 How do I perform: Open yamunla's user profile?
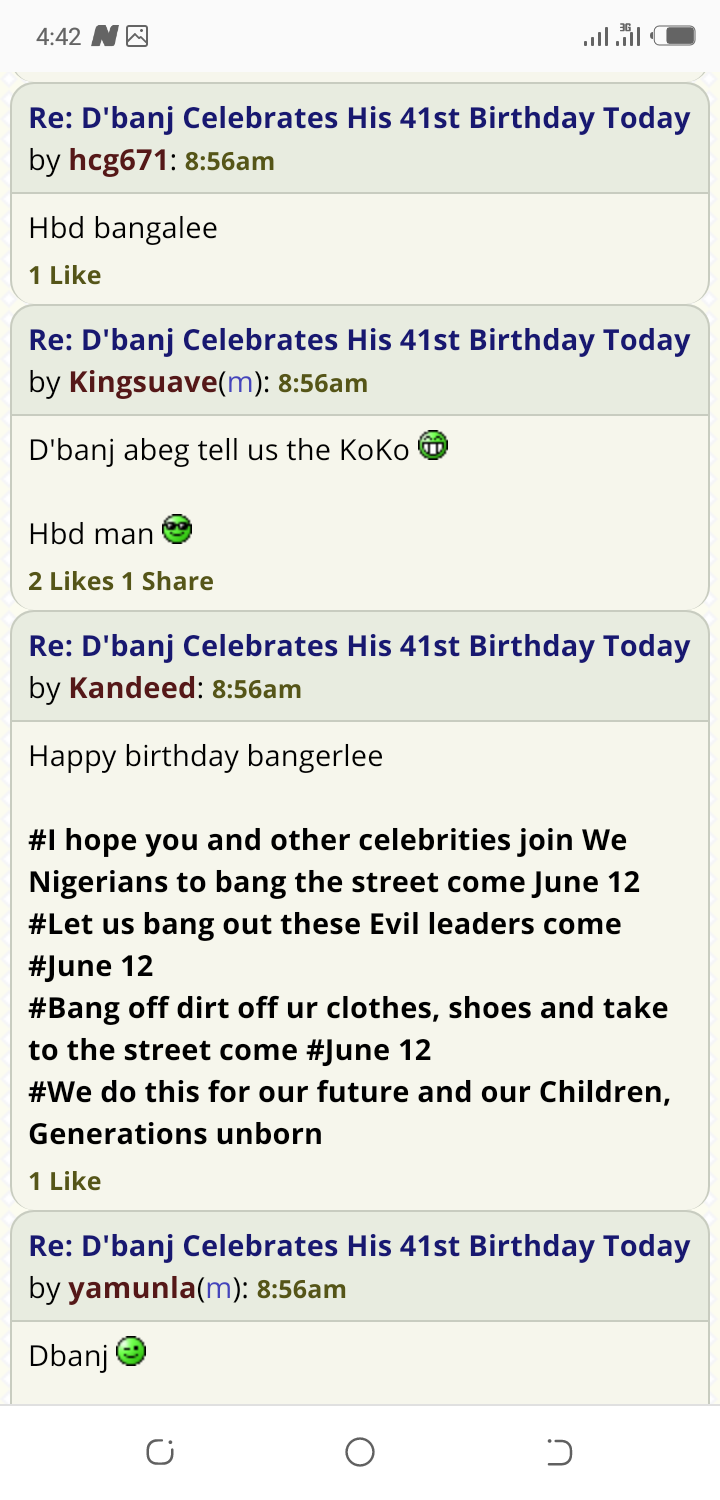132,1288
